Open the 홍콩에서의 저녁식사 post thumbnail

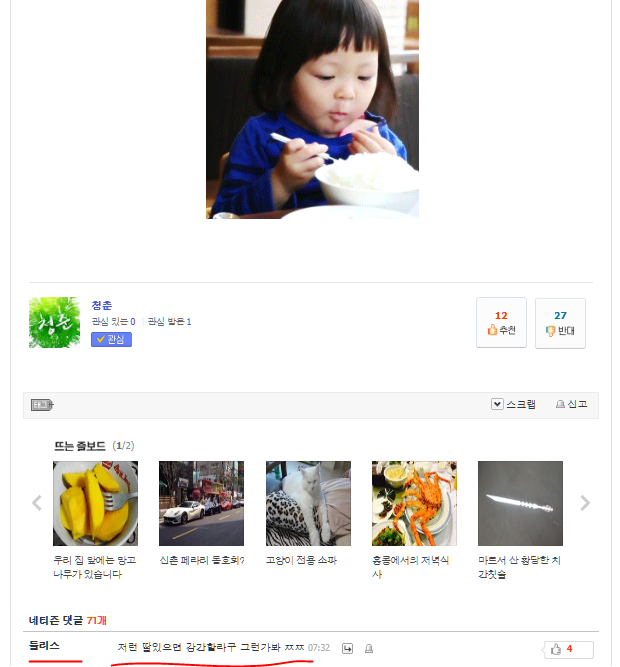(414, 503)
